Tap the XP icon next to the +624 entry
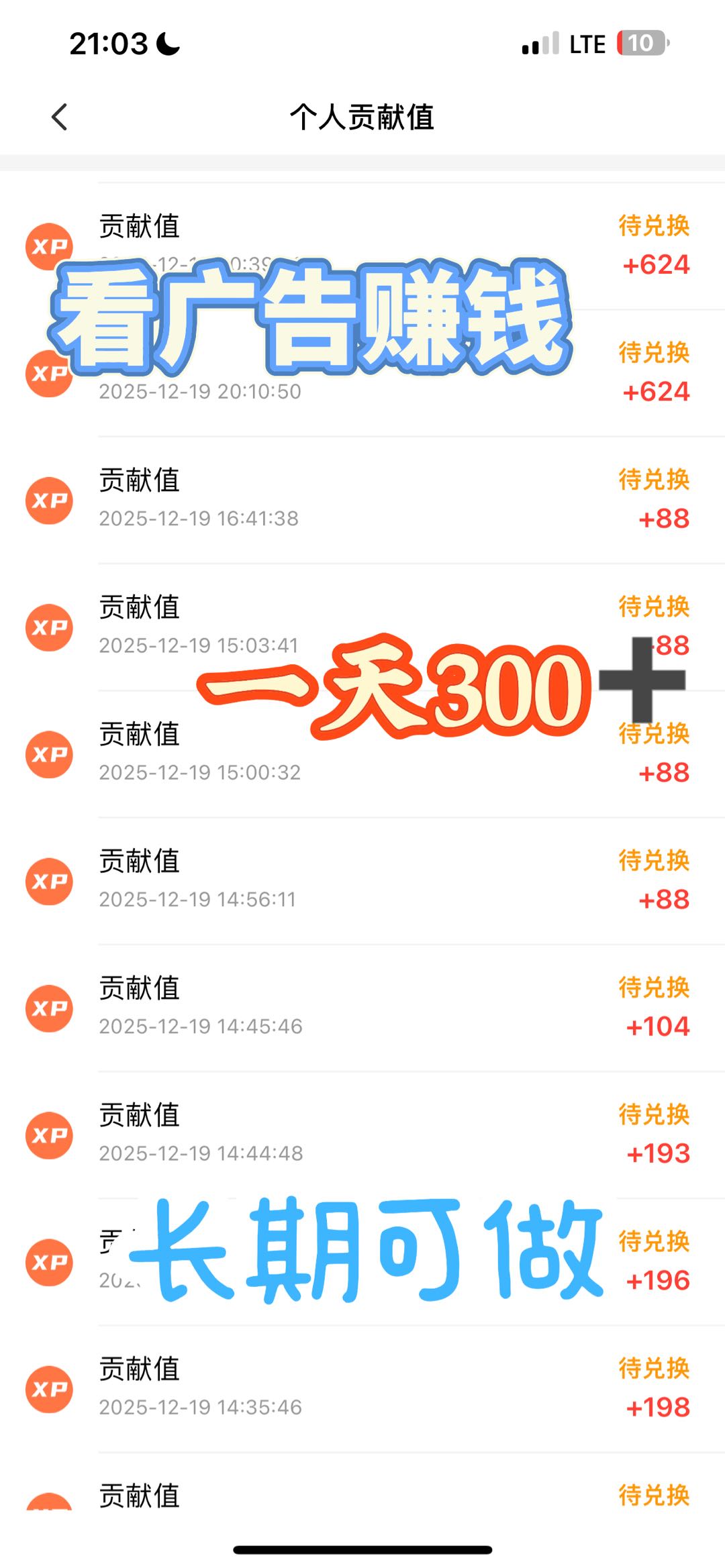Viewport: 725px width, 1568px height. point(48,246)
